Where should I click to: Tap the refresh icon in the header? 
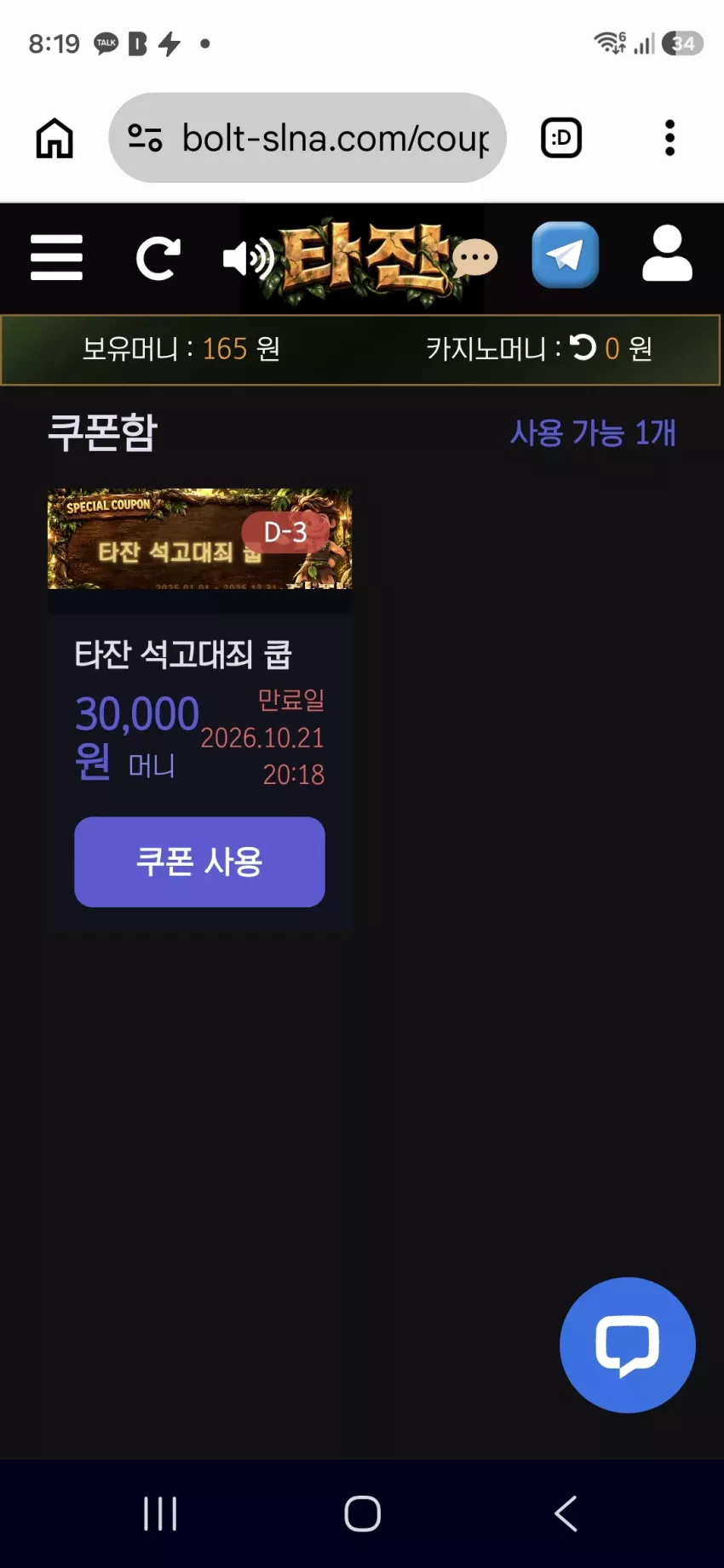(158, 258)
